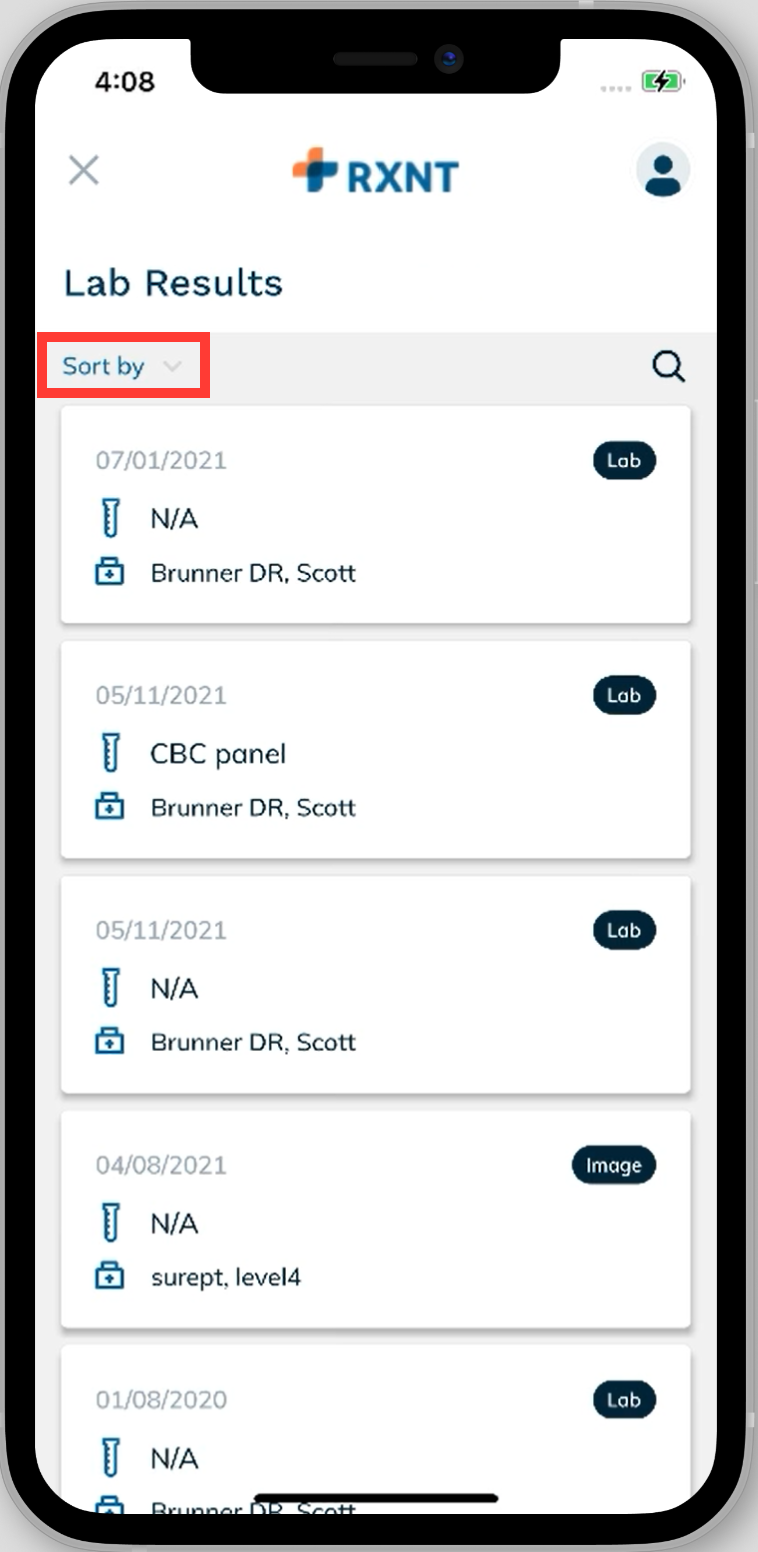The height and width of the screenshot is (1552, 758).
Task: Open the 01/08/2020 lab result card
Action: click(x=376, y=1428)
